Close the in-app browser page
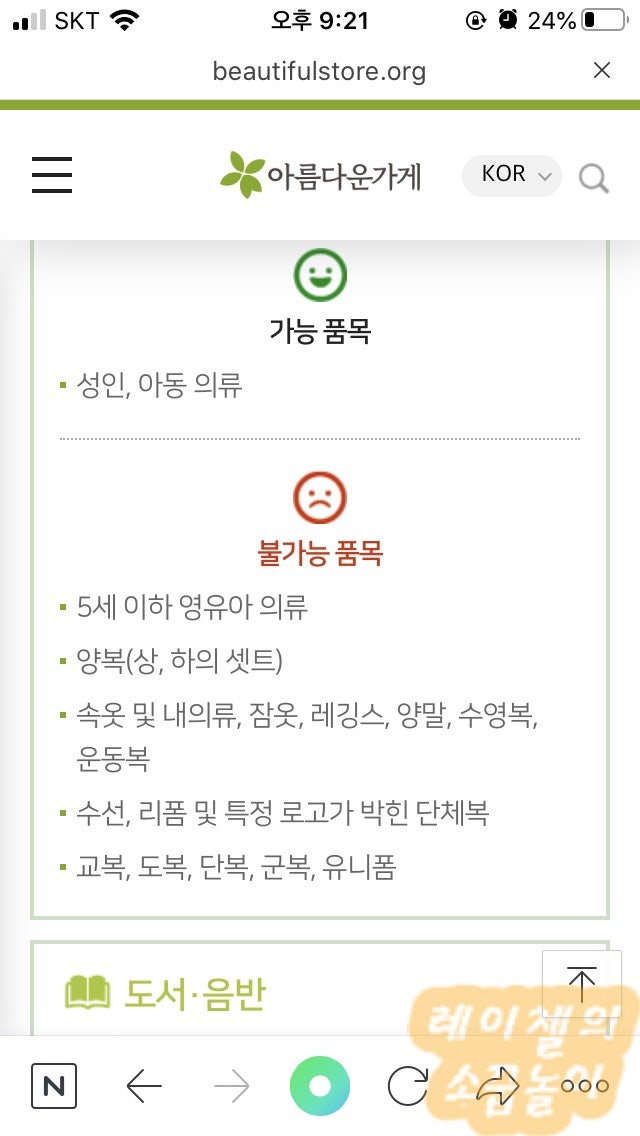Viewport: 640px width, 1136px height. click(x=602, y=70)
